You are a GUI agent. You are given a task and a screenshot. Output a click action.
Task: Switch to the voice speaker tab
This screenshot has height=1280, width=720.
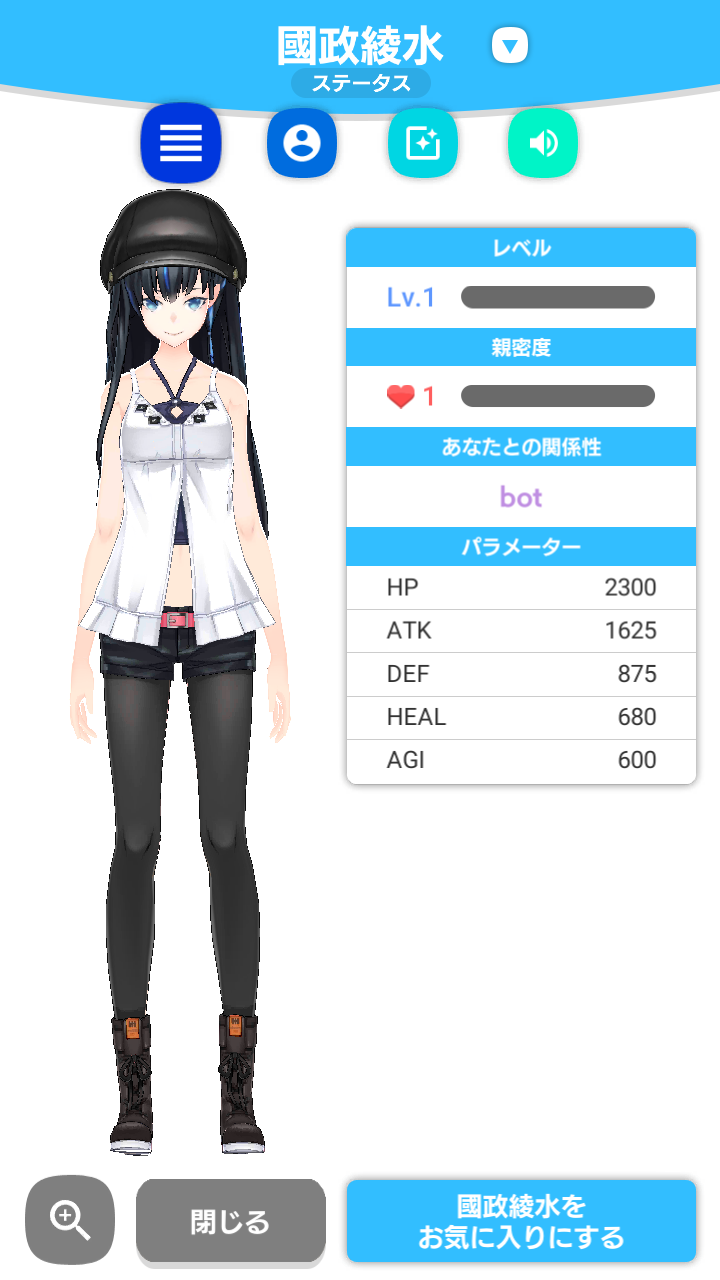click(543, 143)
